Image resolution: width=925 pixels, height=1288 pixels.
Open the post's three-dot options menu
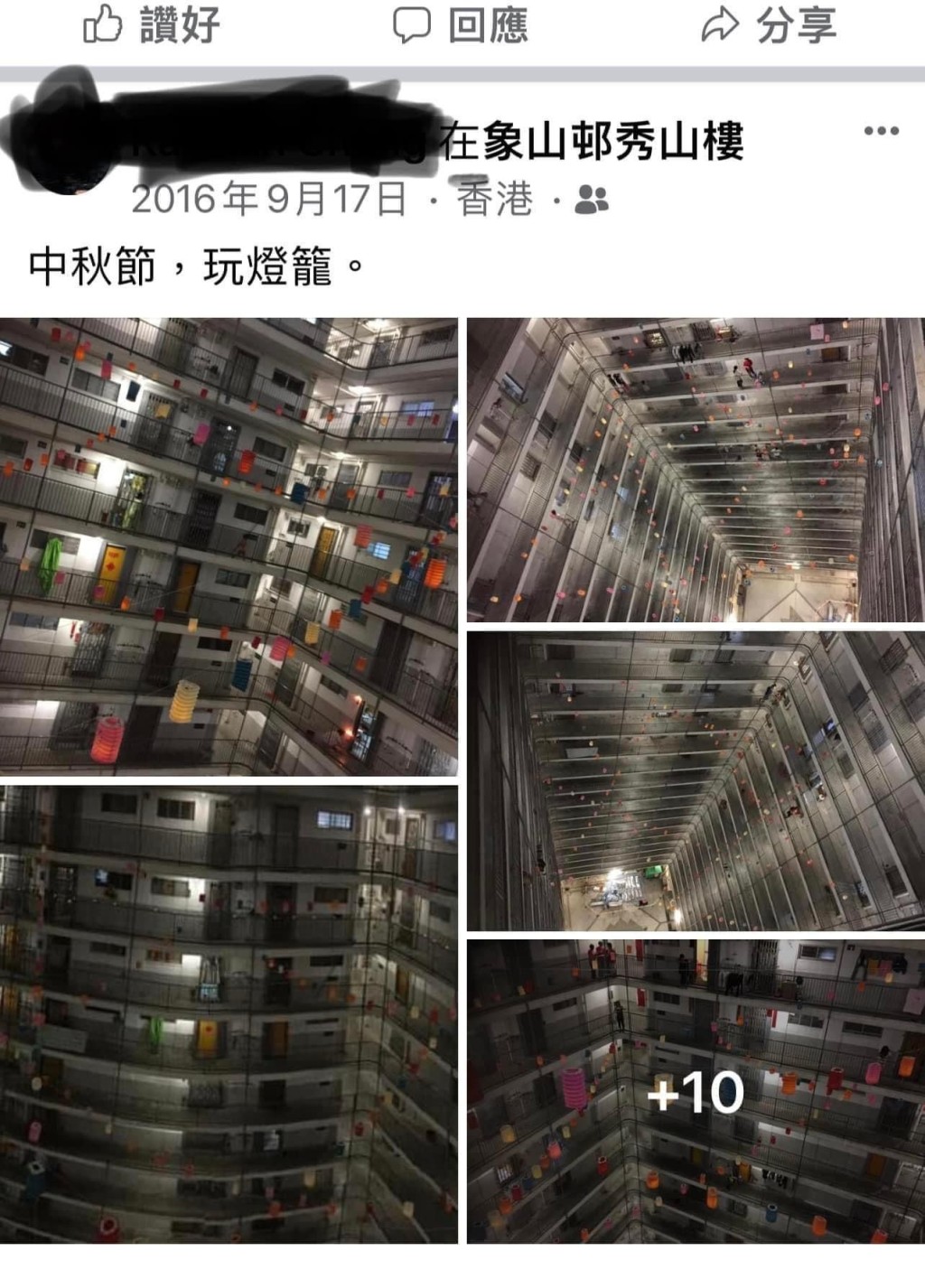tap(881, 132)
